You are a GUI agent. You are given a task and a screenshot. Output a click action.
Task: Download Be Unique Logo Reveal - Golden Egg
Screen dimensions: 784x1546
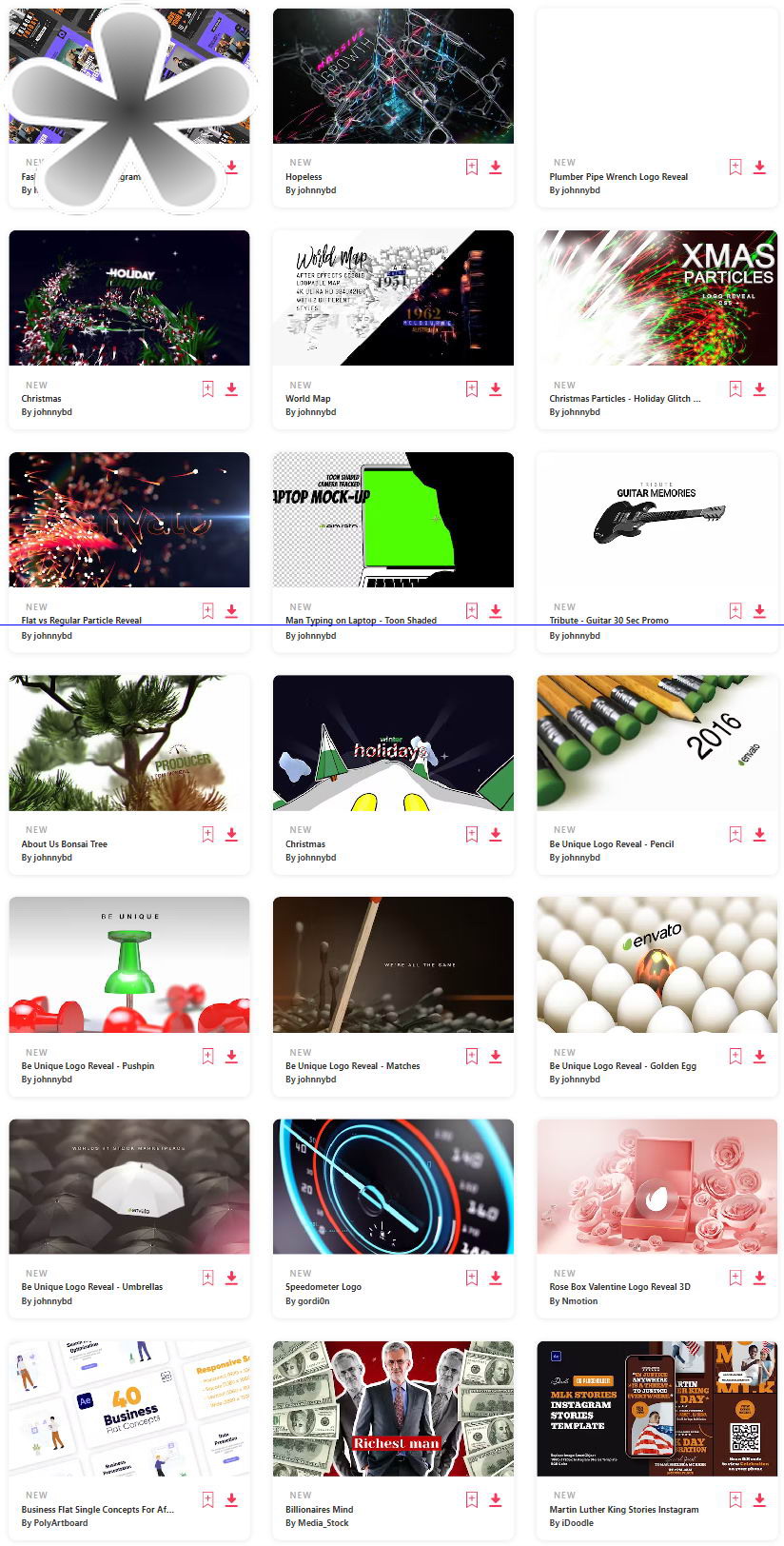point(759,1057)
